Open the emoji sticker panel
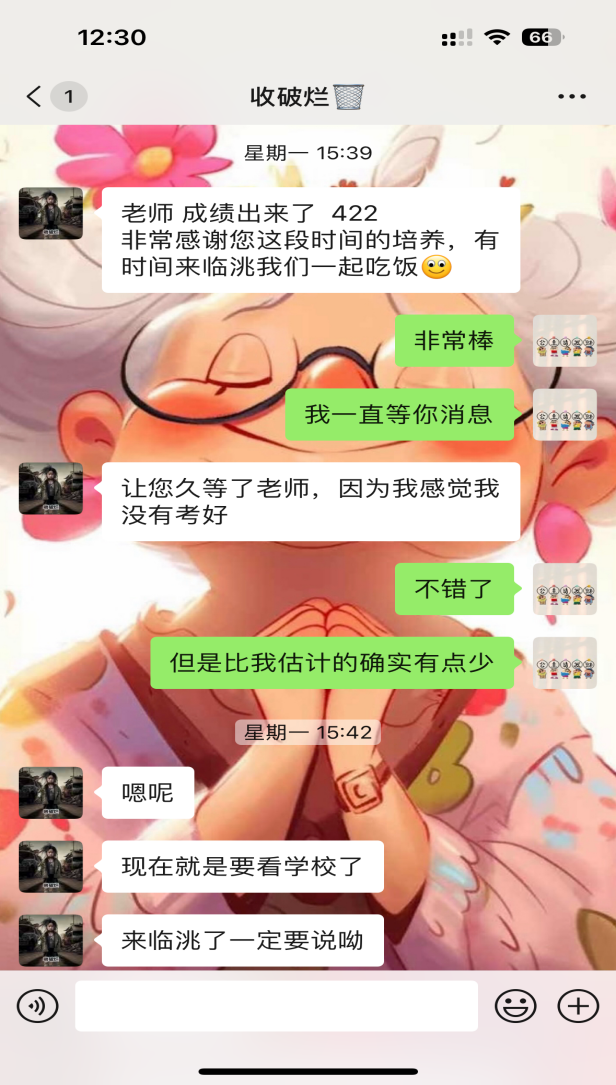The image size is (616, 1085). [x=515, y=1006]
